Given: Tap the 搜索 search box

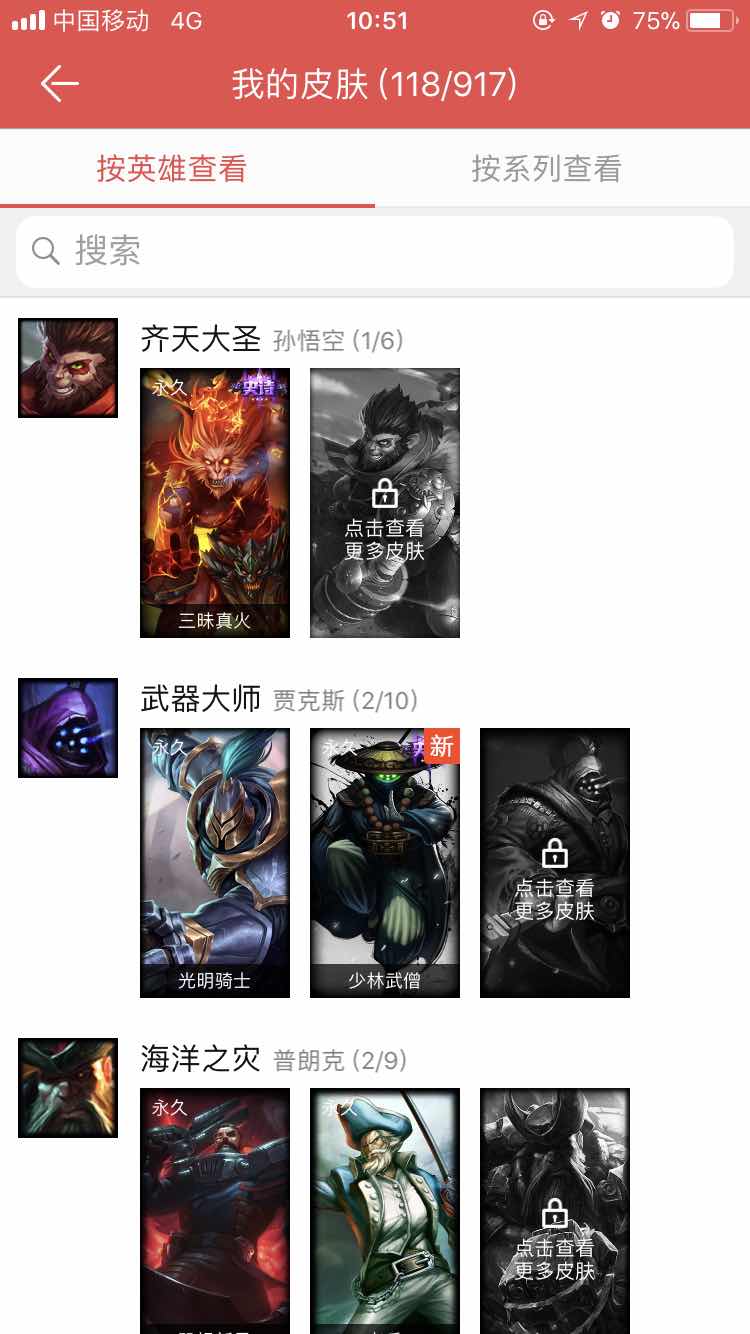Looking at the screenshot, I should click(x=375, y=251).
